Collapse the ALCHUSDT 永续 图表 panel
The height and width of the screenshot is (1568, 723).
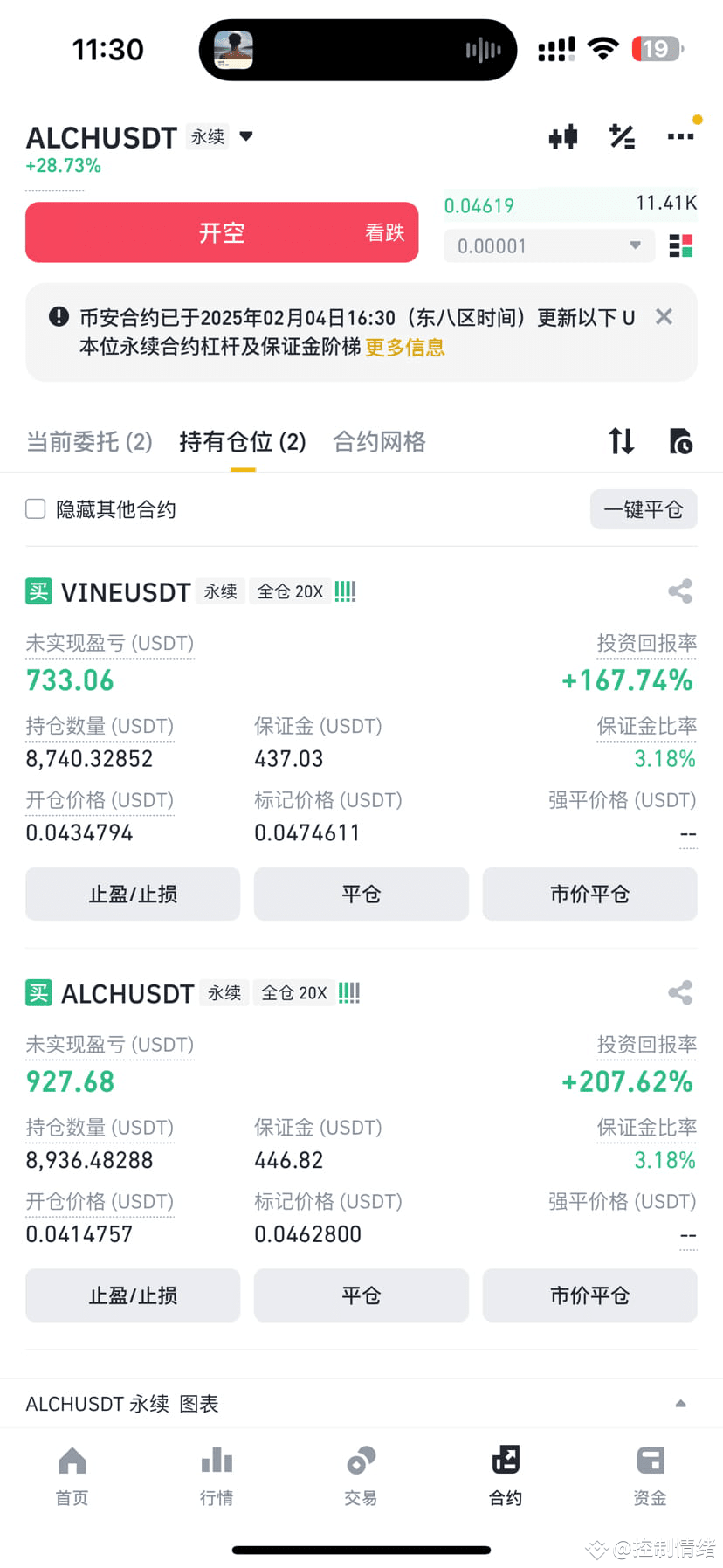(682, 1404)
